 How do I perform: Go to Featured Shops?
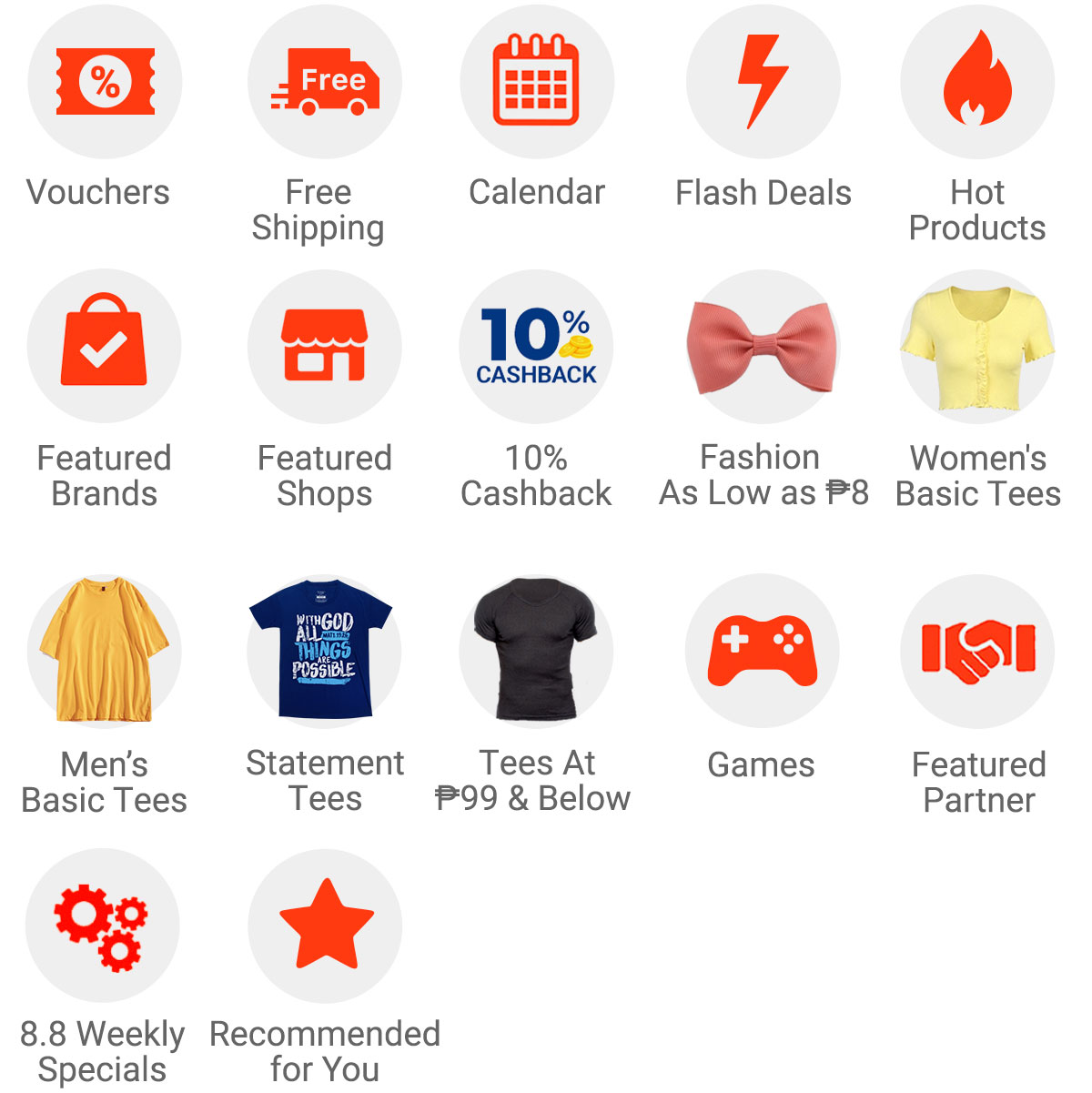(x=325, y=347)
